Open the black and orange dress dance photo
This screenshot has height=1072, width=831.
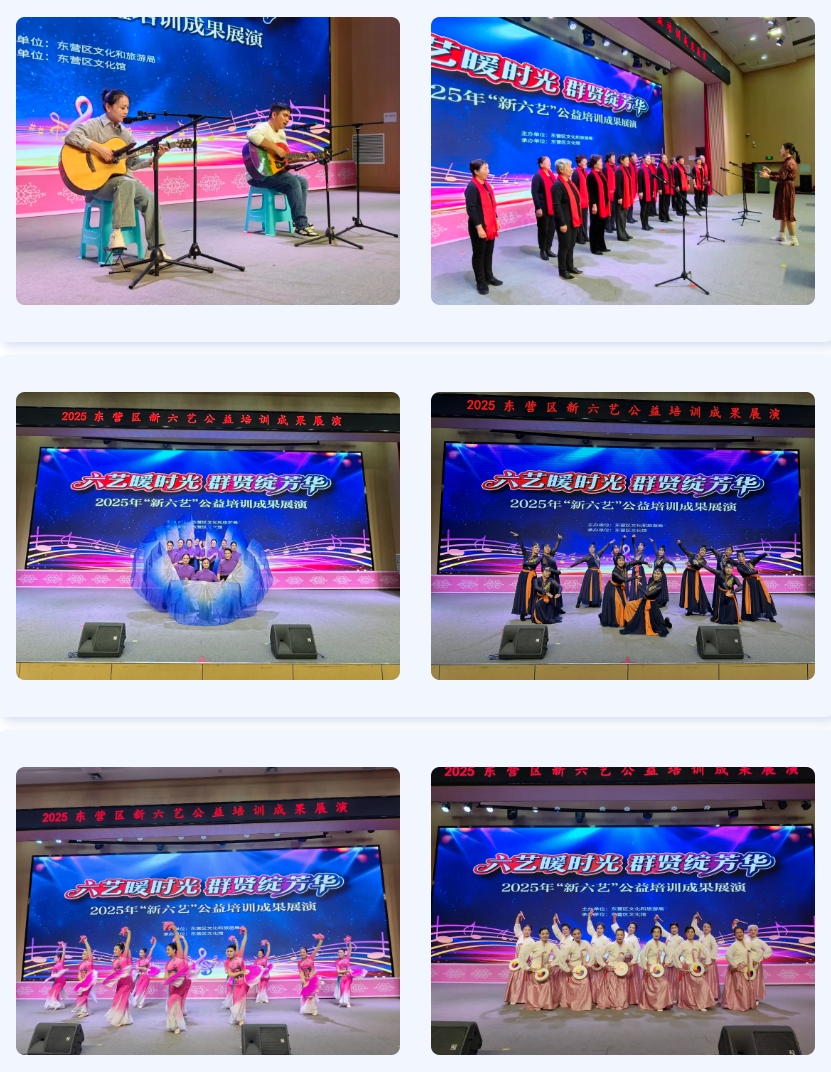(x=622, y=535)
